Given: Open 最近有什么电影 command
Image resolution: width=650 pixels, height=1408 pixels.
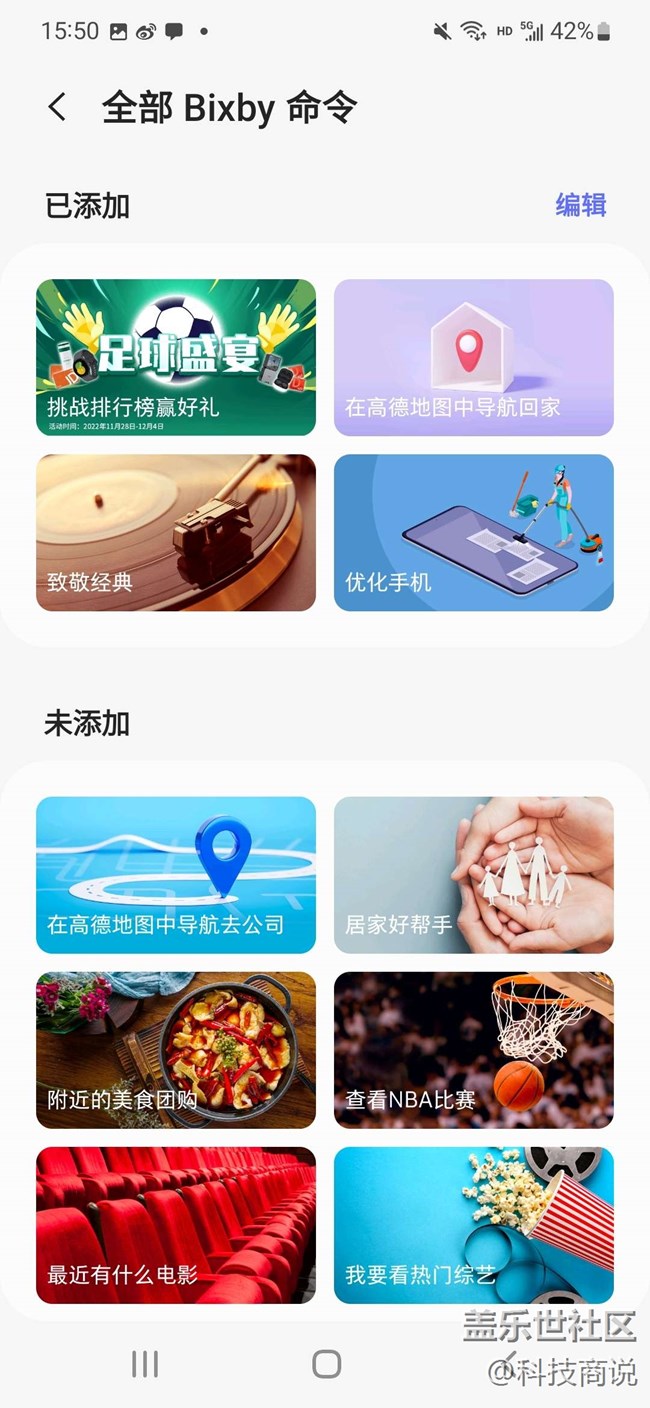Looking at the screenshot, I should tap(176, 1225).
